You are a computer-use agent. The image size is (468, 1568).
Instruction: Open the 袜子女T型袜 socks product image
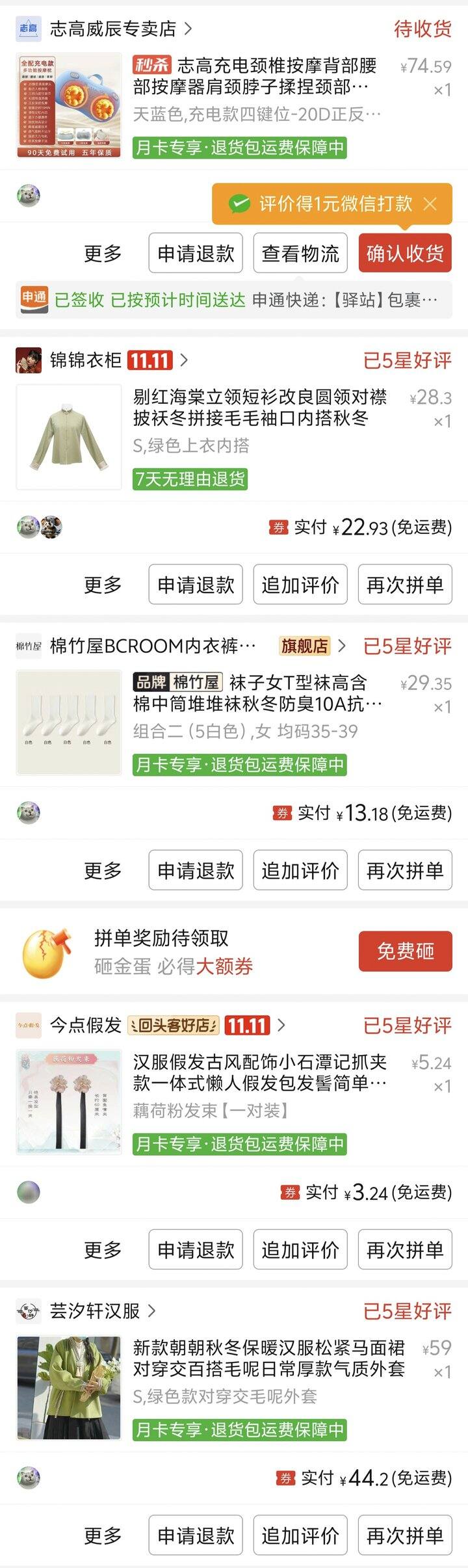click(x=69, y=723)
